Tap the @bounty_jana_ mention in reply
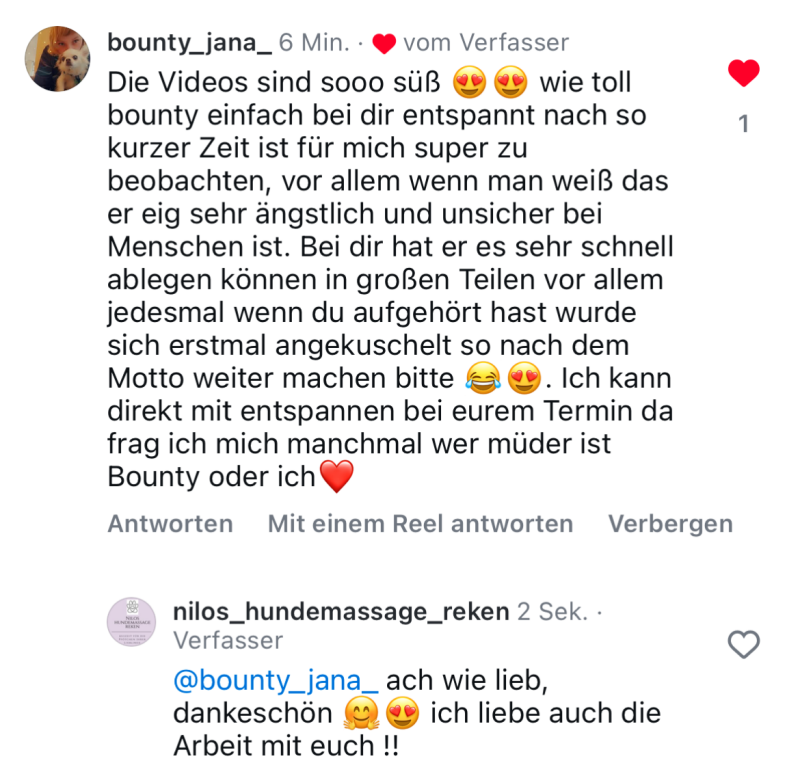 (276, 681)
